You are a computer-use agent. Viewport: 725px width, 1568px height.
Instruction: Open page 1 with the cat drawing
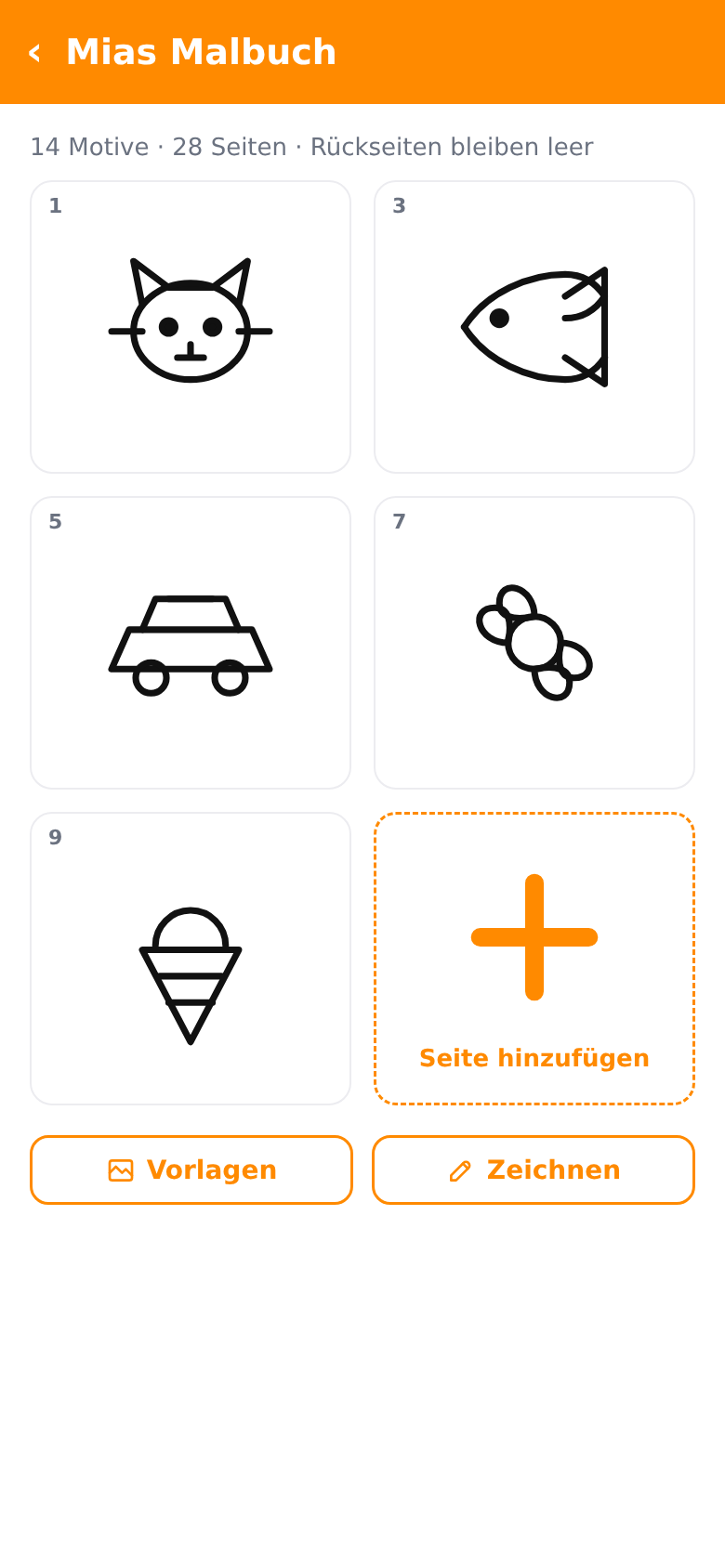point(191,327)
